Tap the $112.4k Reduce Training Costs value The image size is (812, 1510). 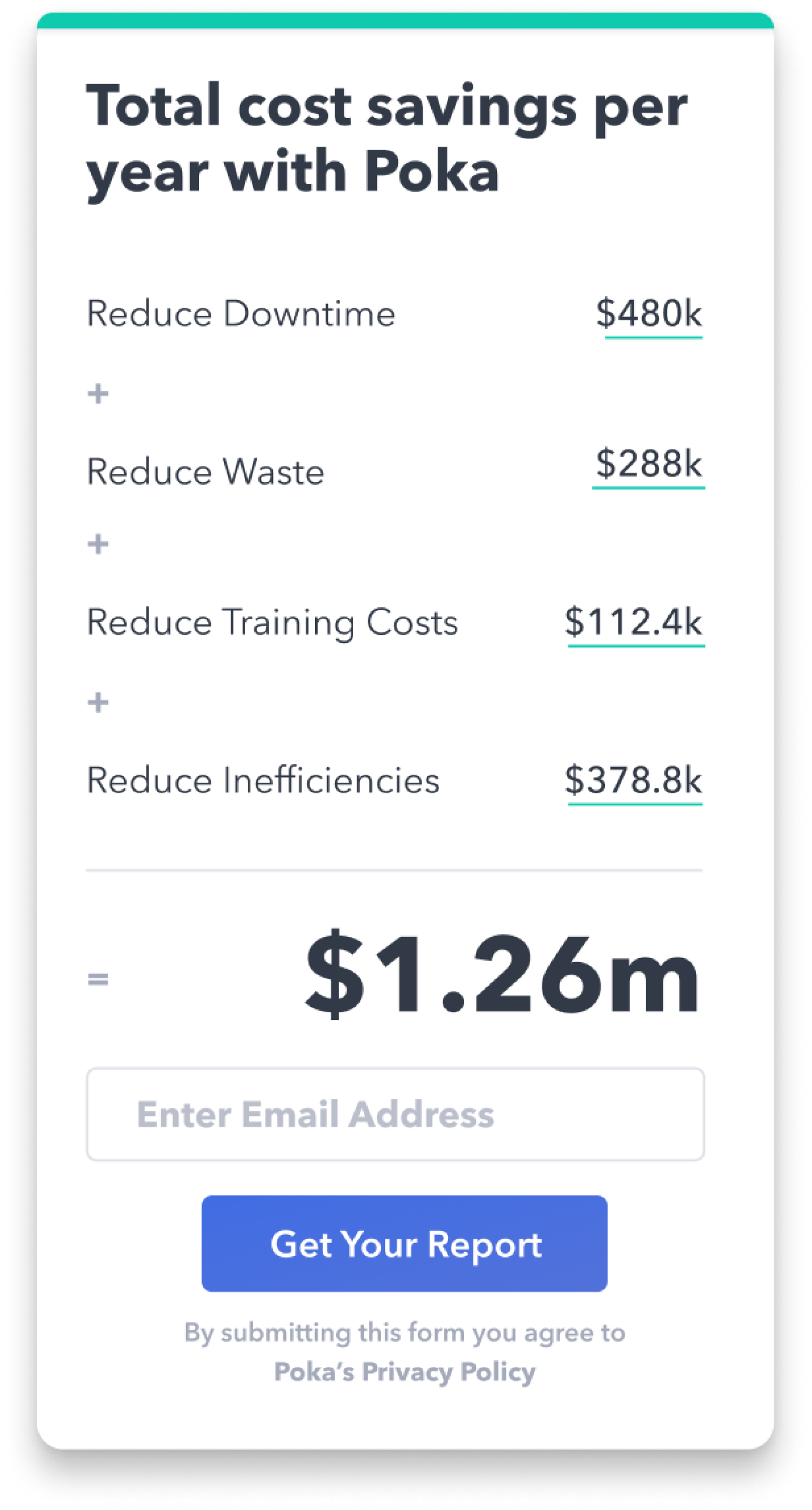(x=634, y=622)
